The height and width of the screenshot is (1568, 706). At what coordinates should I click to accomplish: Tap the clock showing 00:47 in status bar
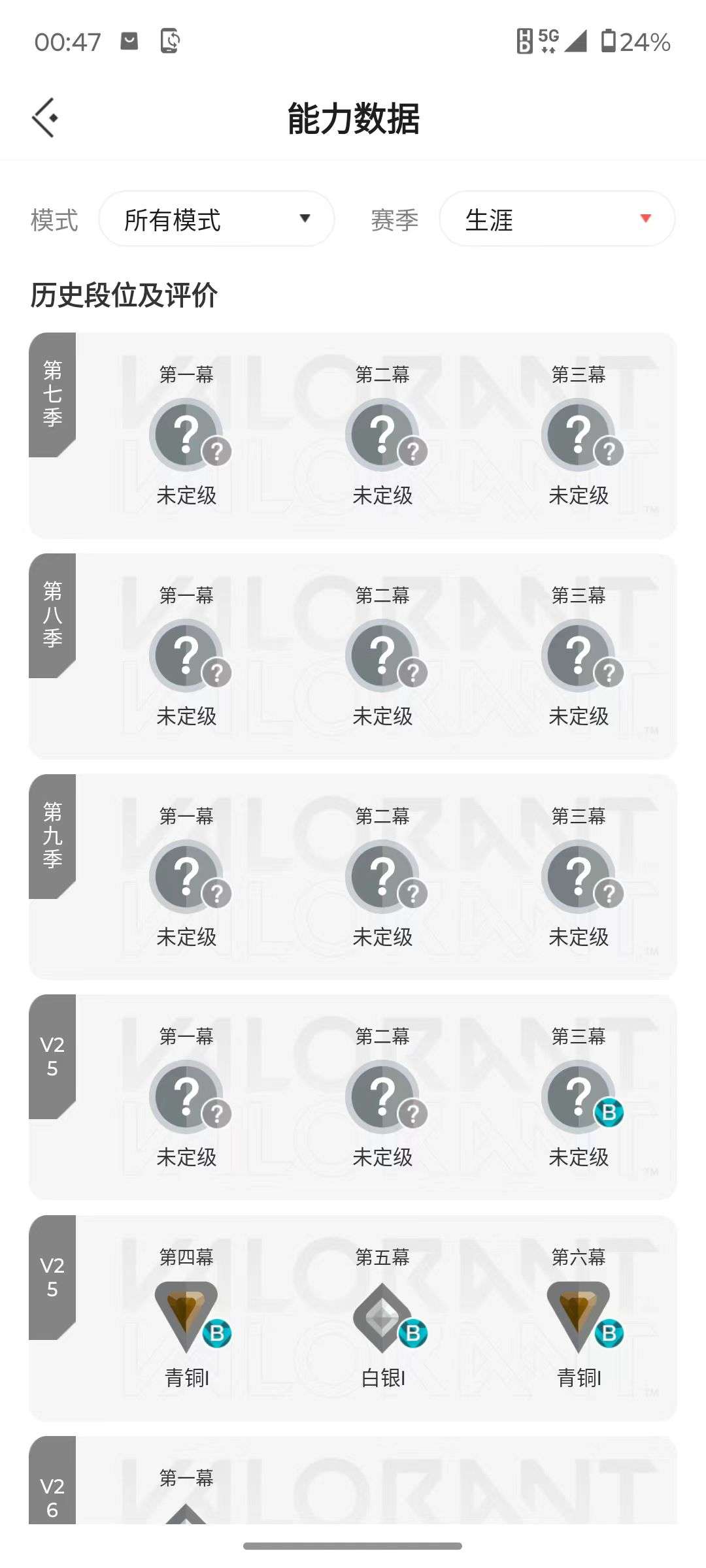pyautogui.click(x=68, y=41)
